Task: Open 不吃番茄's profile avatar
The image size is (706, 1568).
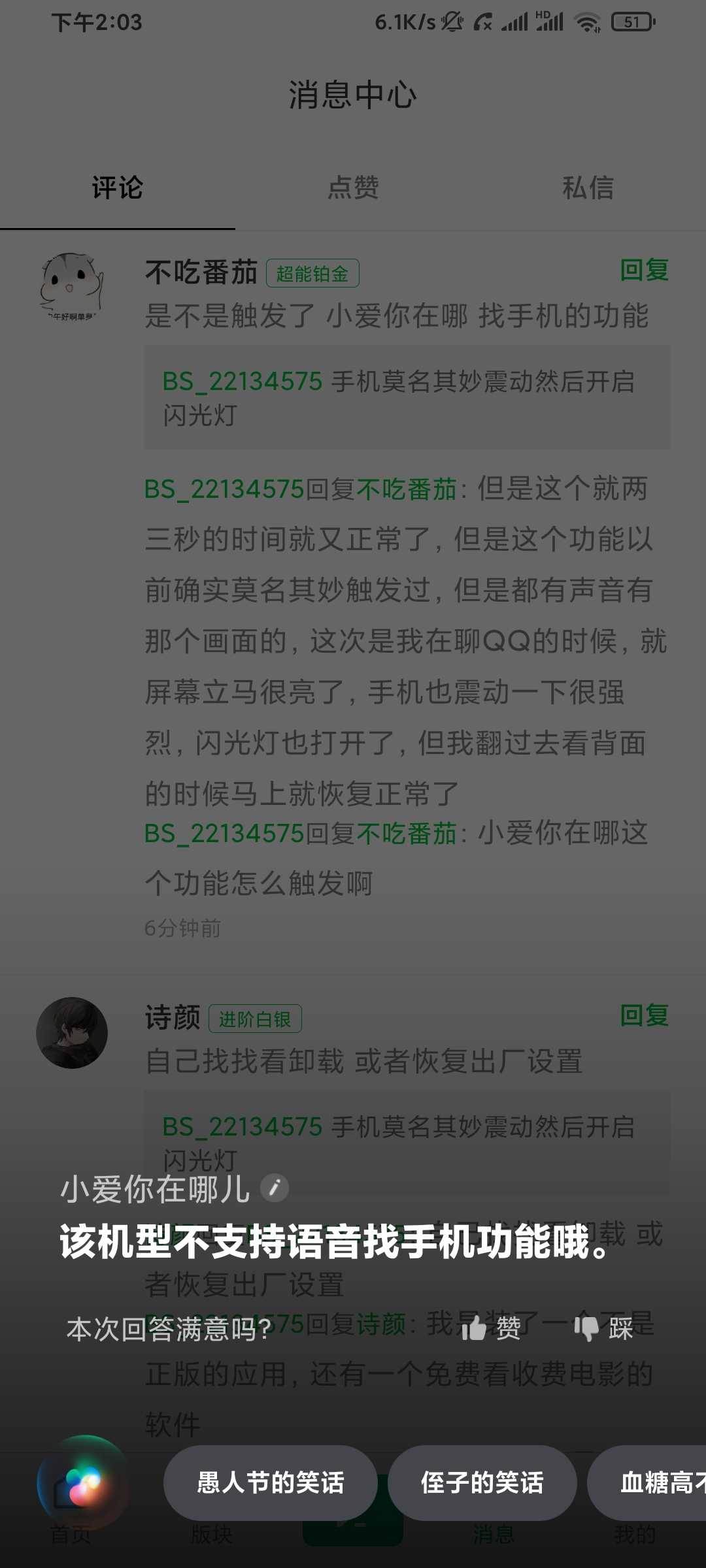Action: [x=72, y=287]
